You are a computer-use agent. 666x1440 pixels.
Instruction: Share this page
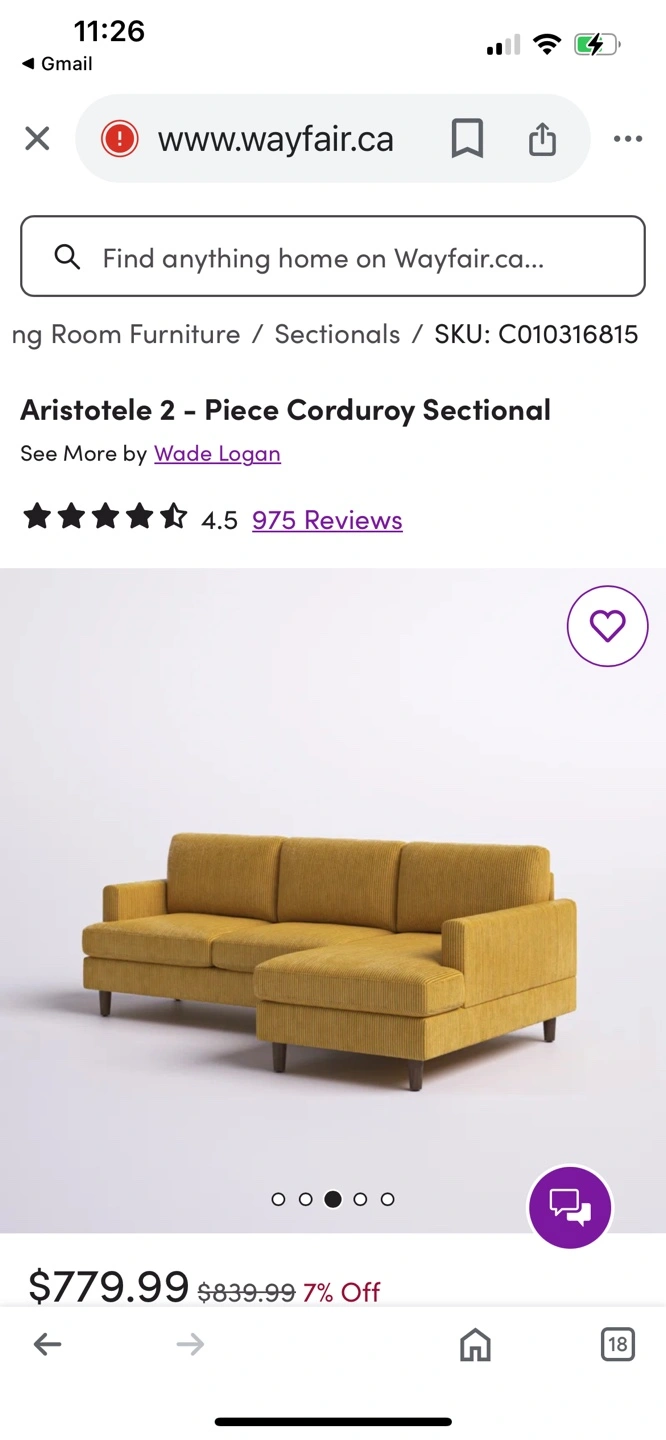coord(542,139)
